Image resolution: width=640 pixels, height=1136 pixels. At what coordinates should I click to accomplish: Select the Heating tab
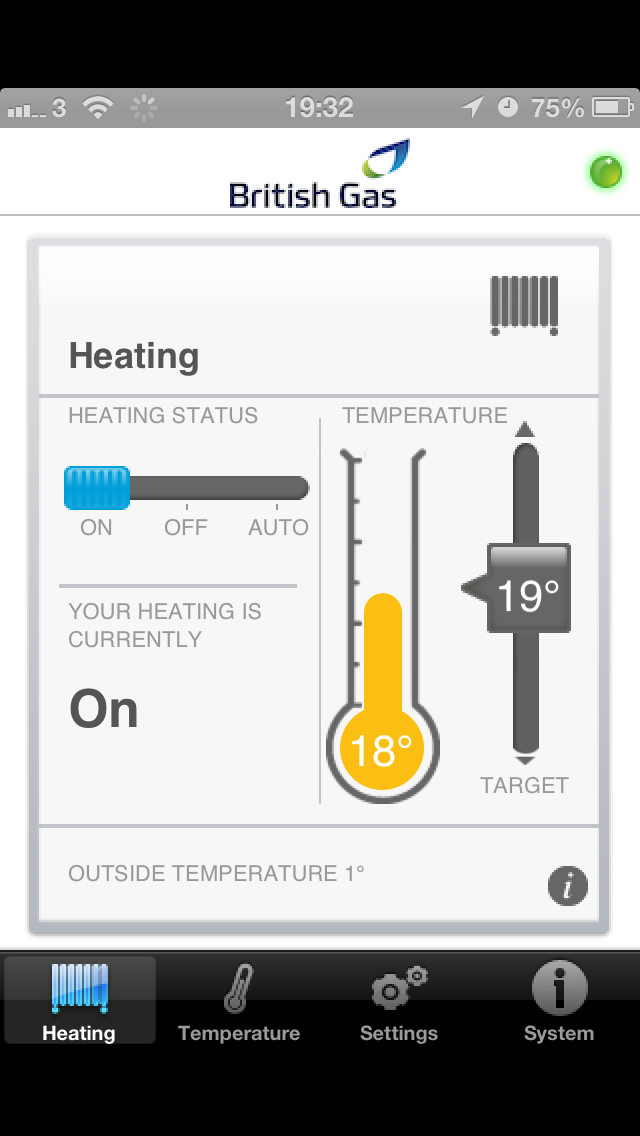point(79,1001)
